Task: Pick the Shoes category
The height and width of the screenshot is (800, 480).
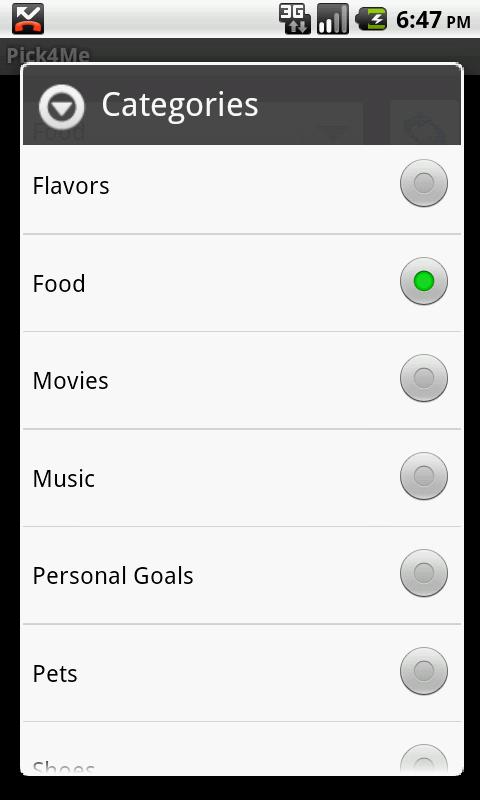Action: (241, 748)
